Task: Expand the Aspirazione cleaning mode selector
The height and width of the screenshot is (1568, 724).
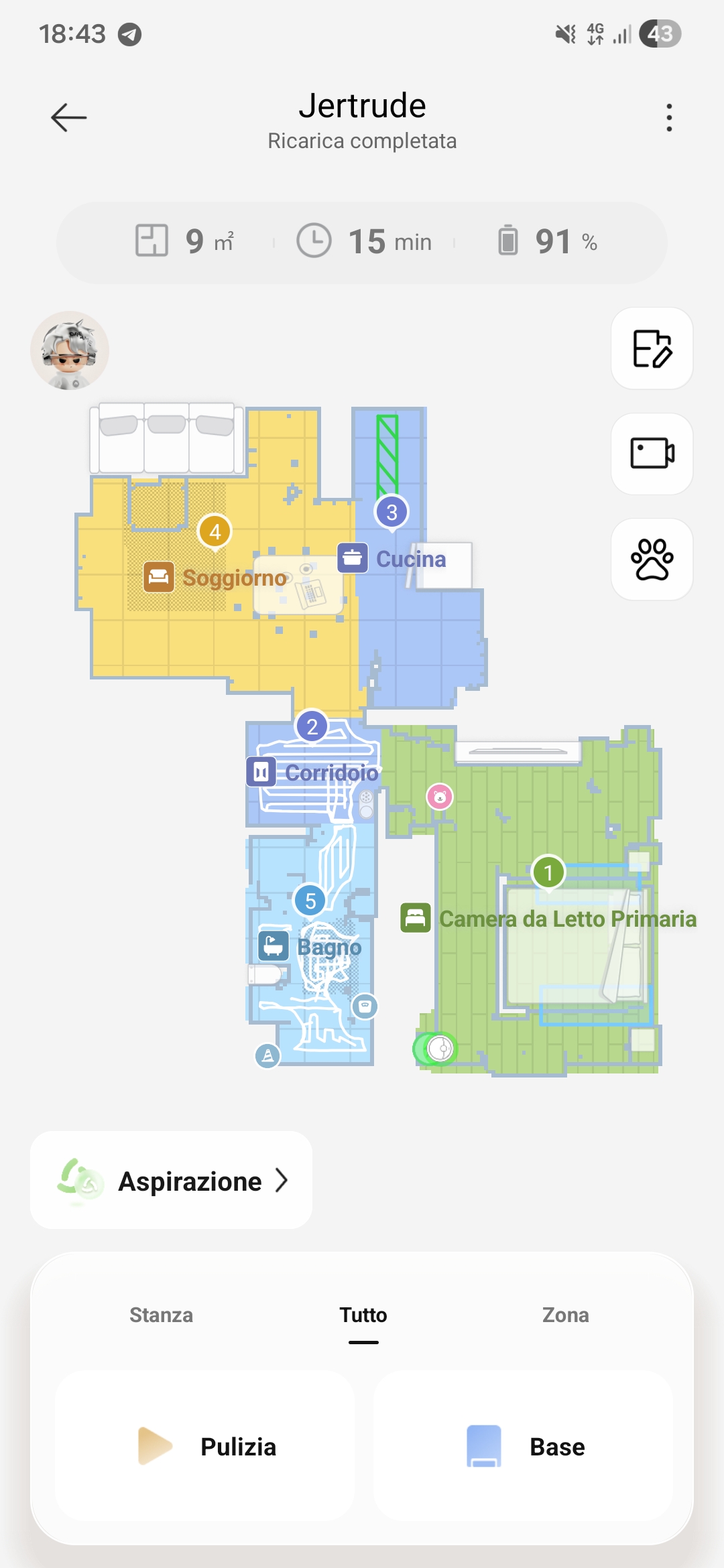Action: [172, 1181]
